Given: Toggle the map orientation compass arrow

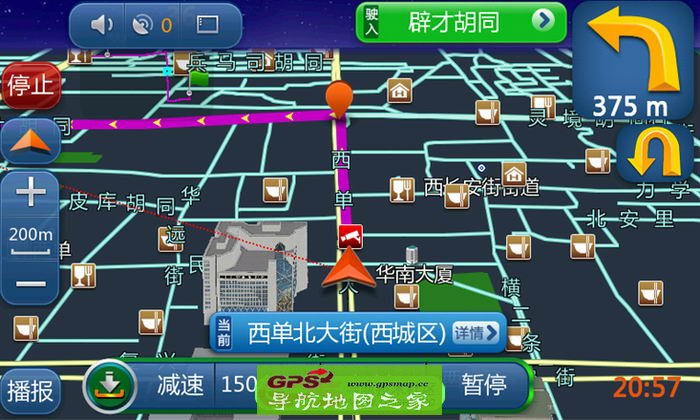Looking at the screenshot, I should click(x=27, y=142).
